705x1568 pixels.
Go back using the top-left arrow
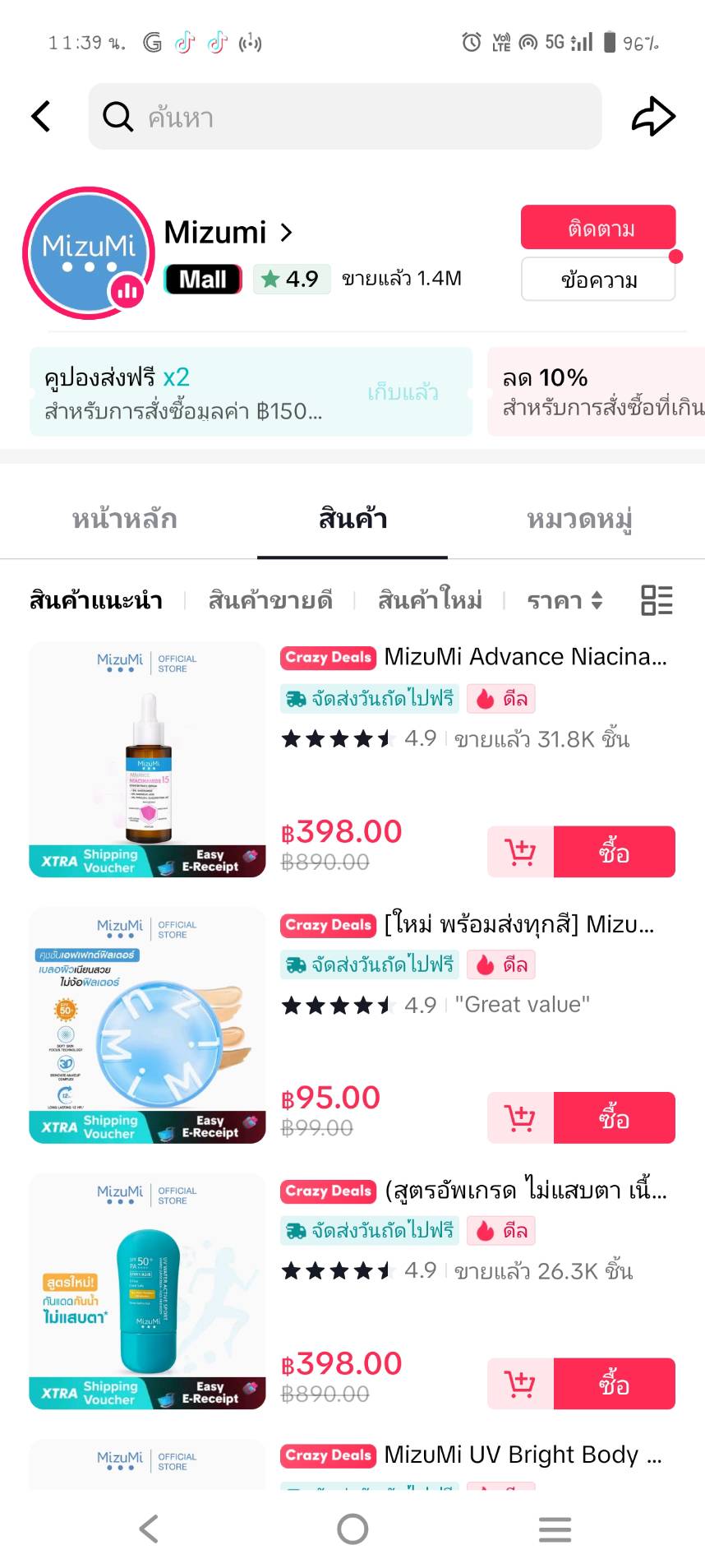point(41,117)
